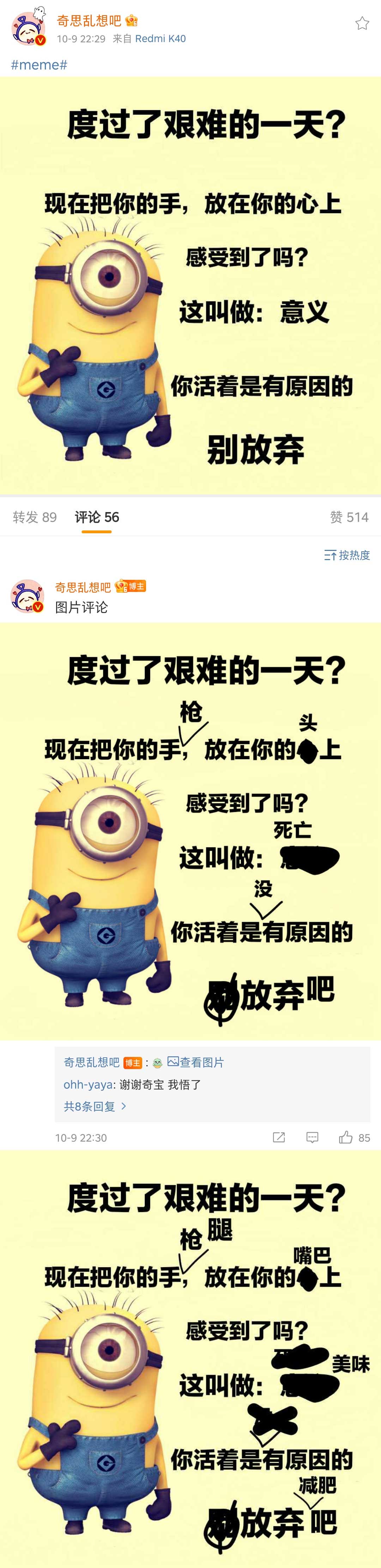Open ohh-yaya's profile from reply
This screenshot has width=381, height=1568.
tap(87, 1085)
